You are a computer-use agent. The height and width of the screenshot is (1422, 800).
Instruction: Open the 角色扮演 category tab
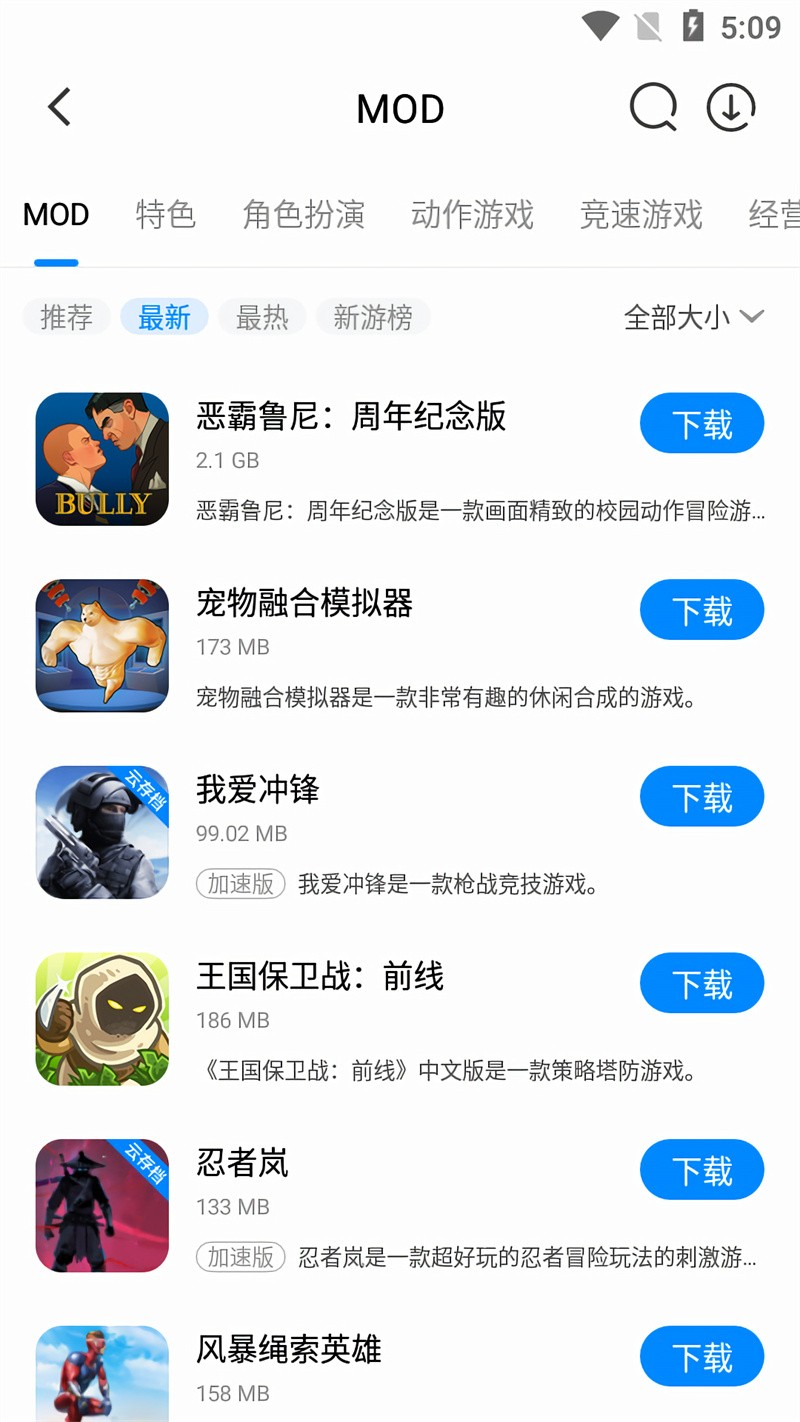click(304, 215)
